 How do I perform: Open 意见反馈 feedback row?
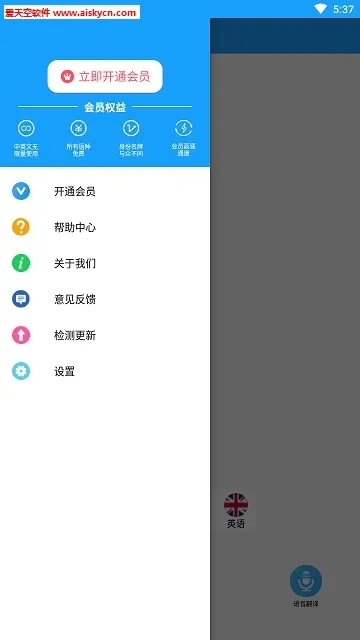[x=105, y=299]
